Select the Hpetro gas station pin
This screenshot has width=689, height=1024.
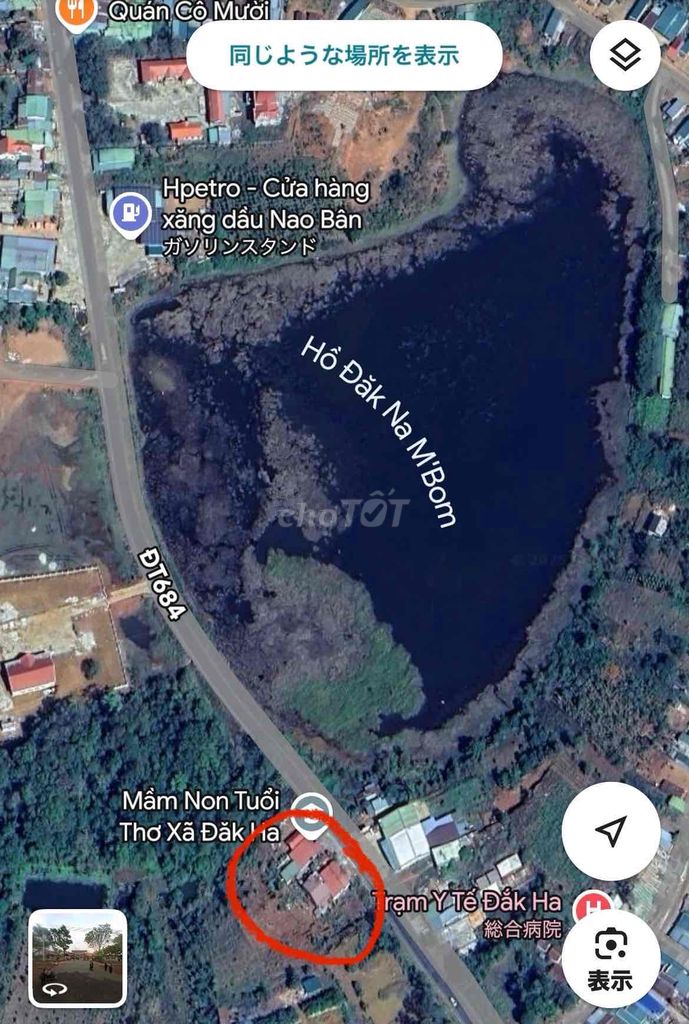click(x=130, y=212)
